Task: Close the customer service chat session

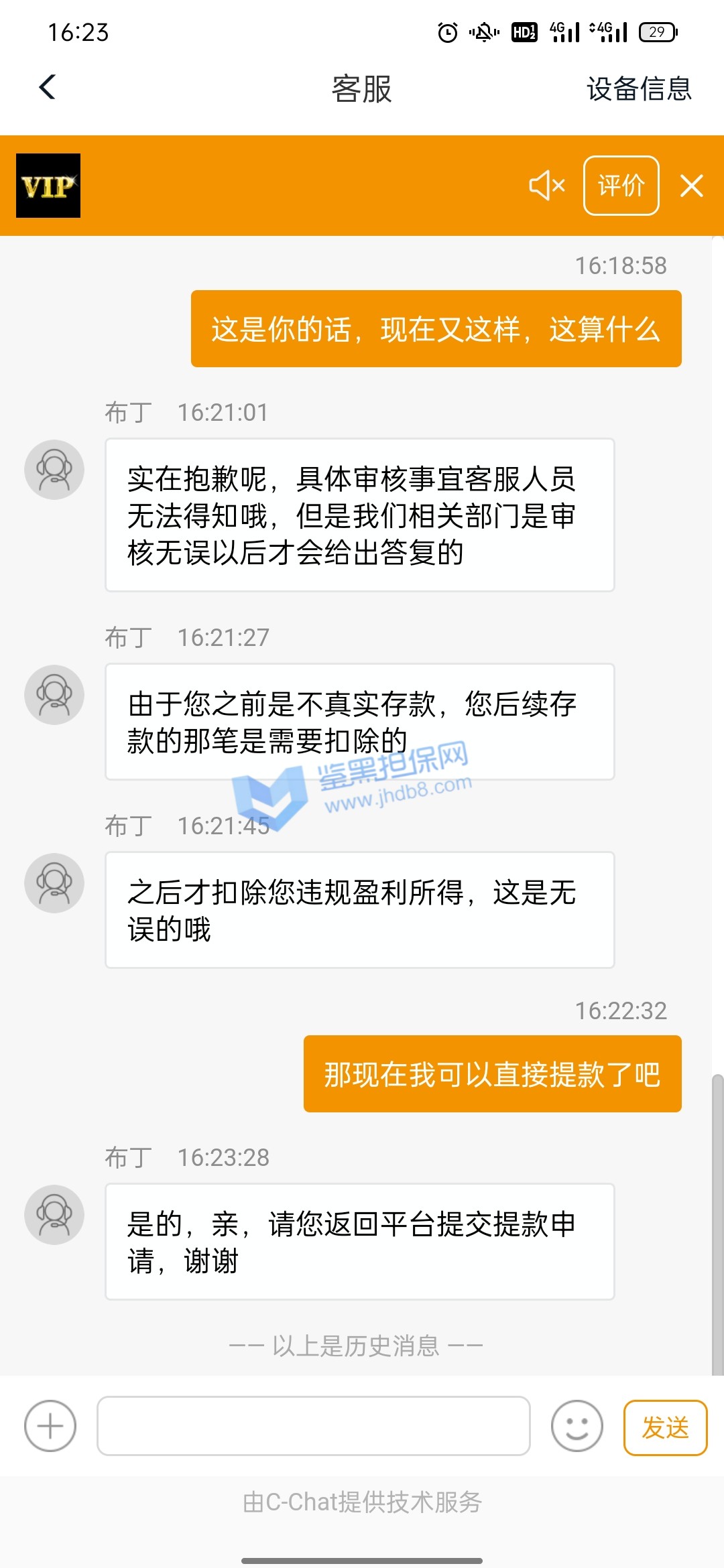Action: 691,186
